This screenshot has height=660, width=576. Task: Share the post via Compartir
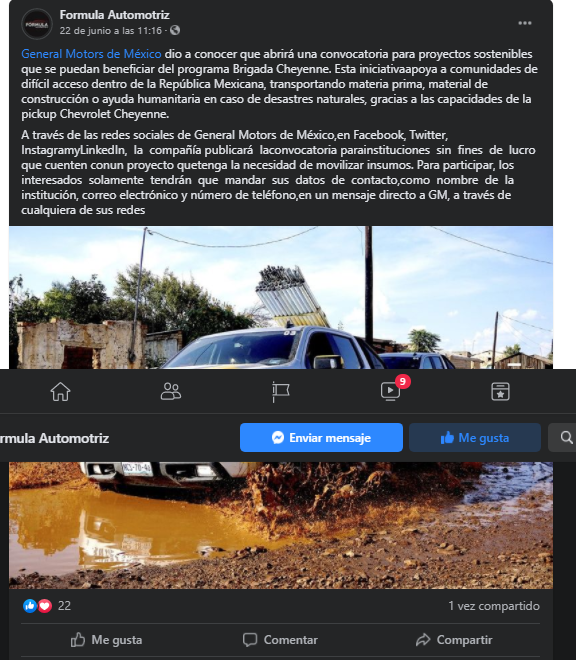click(454, 640)
